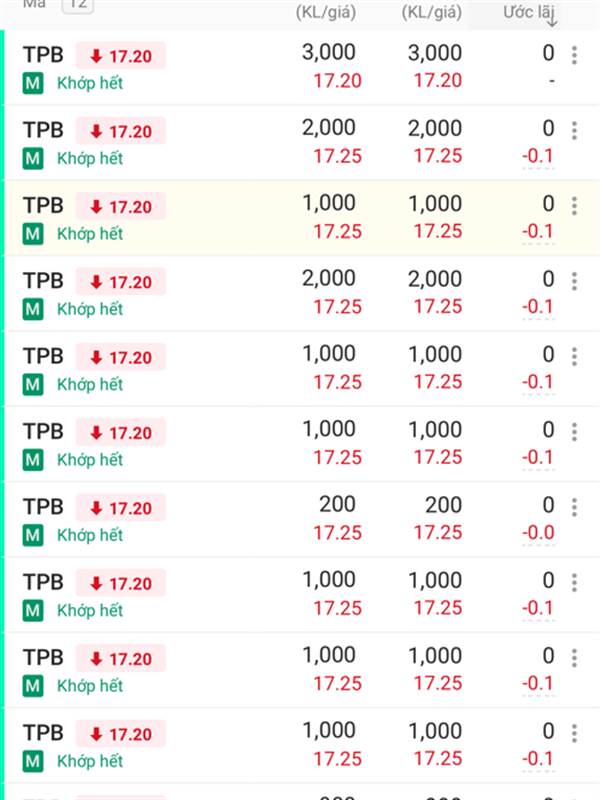Open the TPB order of 3,000 at 17.20
Viewport: 600px width, 800px height.
(302, 67)
